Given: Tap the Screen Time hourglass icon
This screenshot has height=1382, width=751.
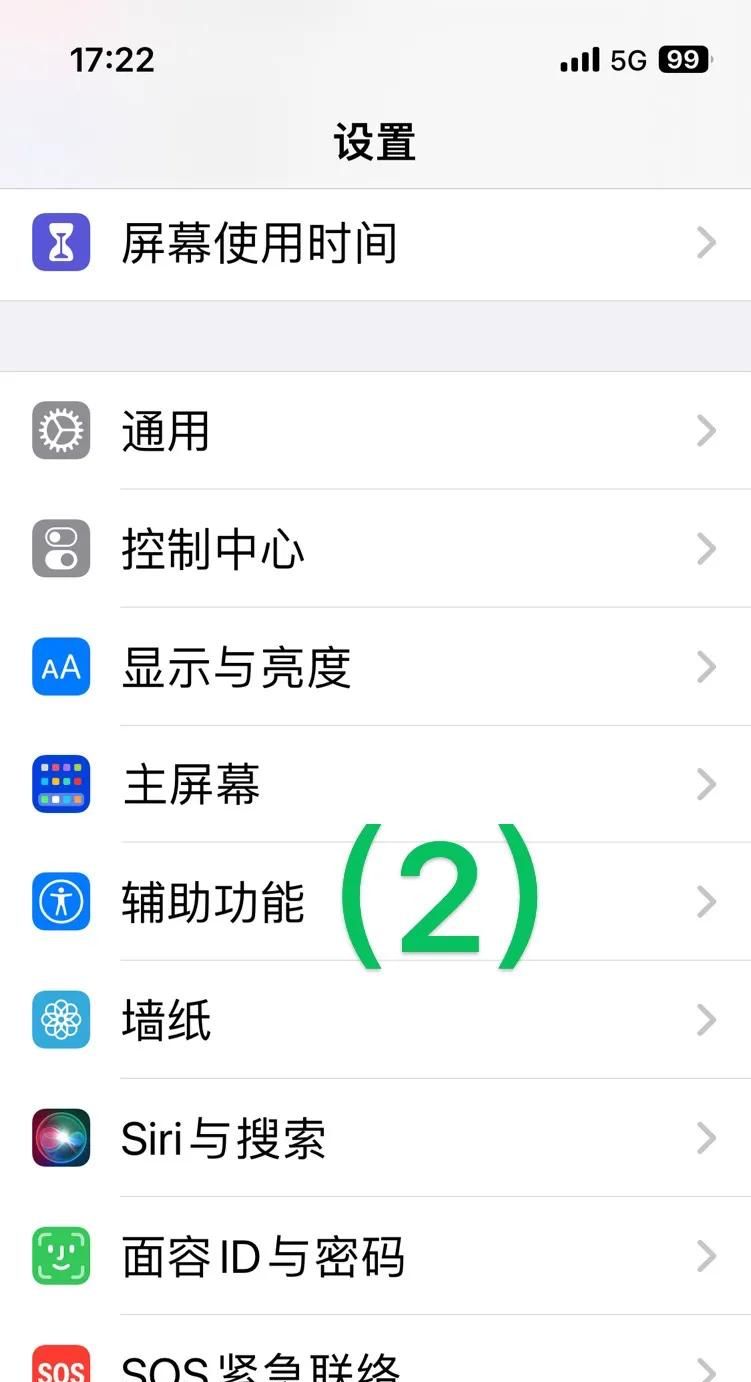Looking at the screenshot, I should (61, 242).
